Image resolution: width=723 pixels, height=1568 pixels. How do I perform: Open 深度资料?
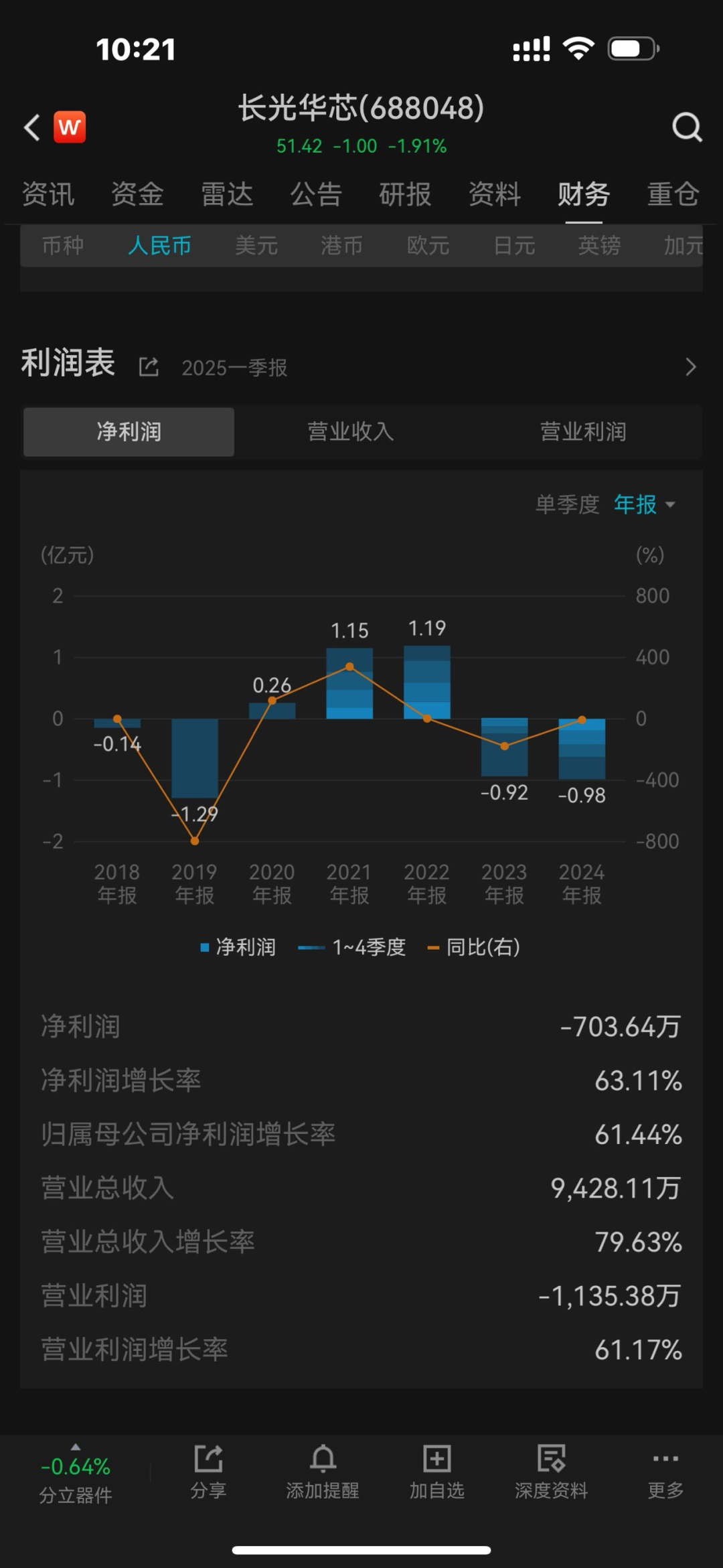pyautogui.click(x=551, y=1472)
